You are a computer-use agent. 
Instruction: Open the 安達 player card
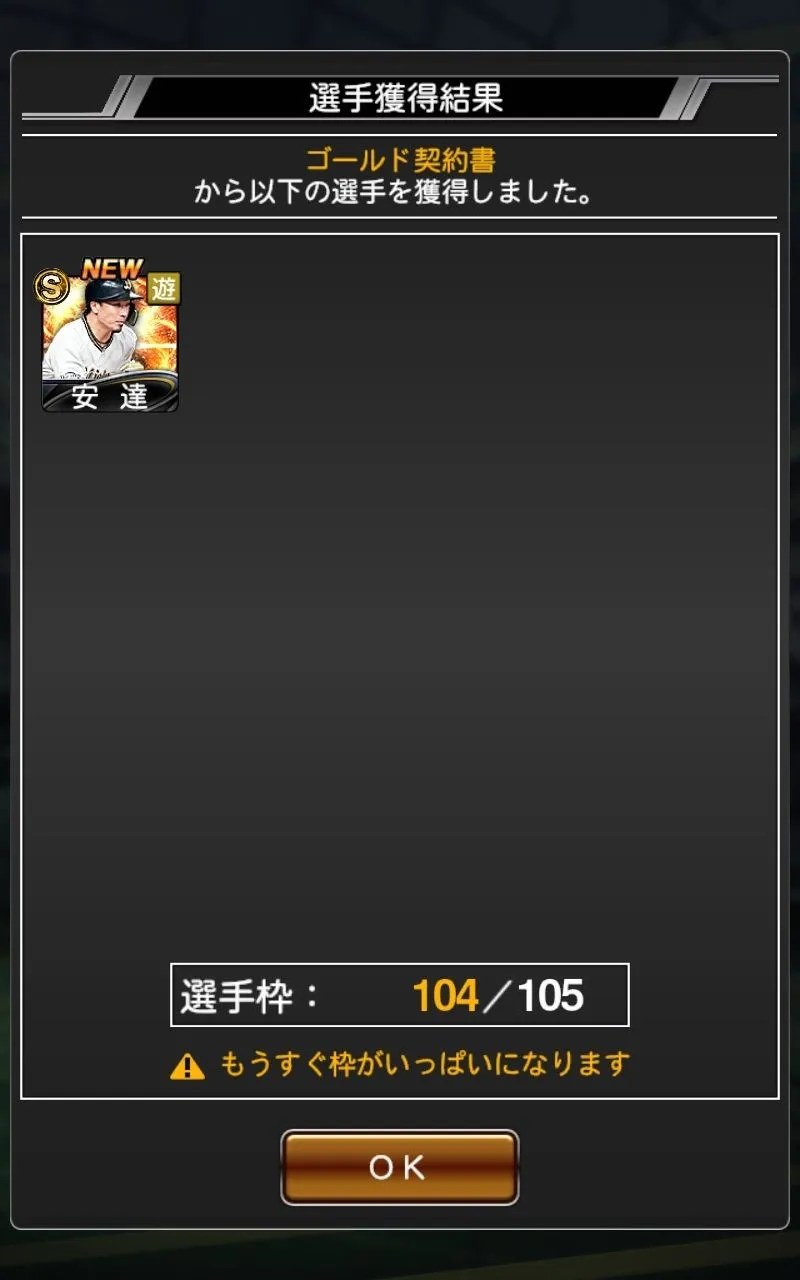pos(110,342)
